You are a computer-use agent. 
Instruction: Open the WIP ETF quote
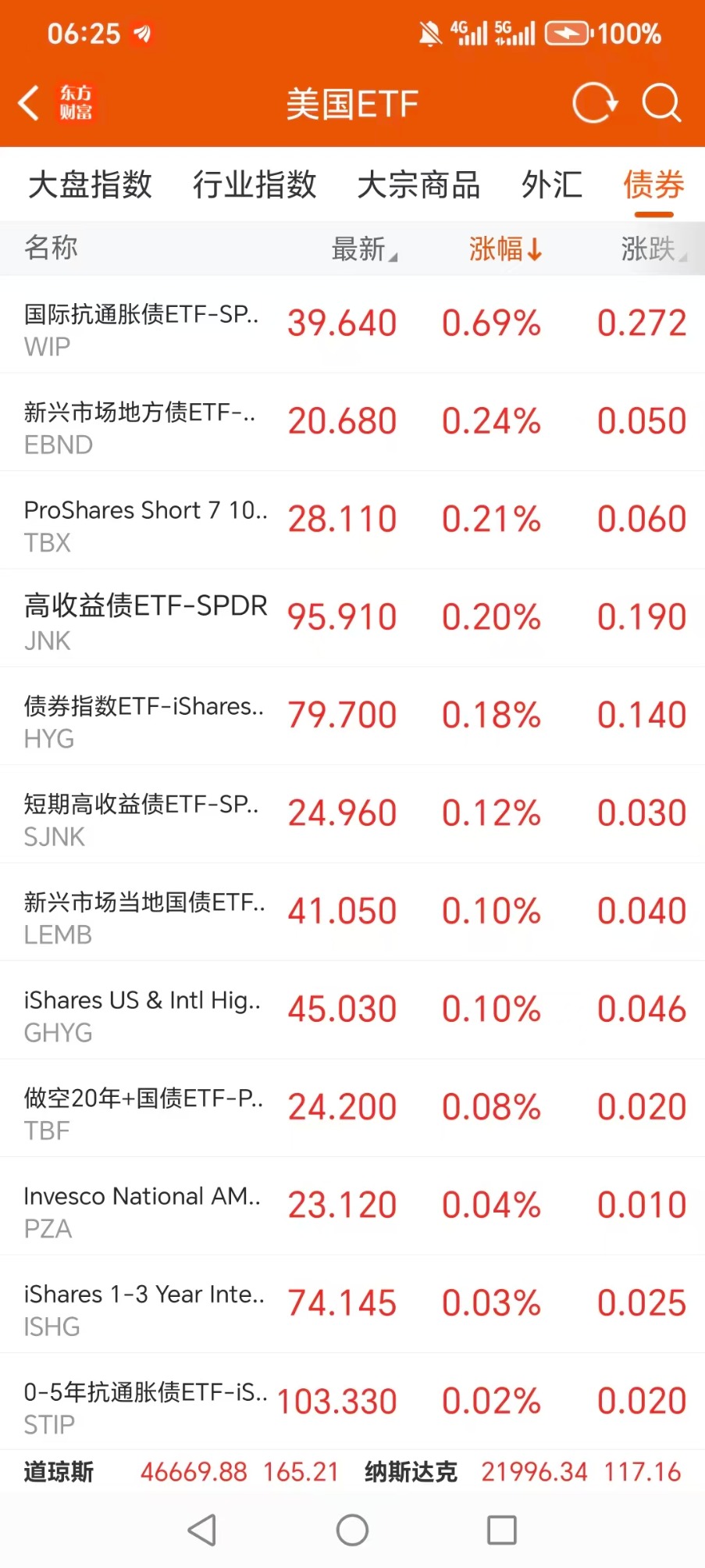pos(352,324)
